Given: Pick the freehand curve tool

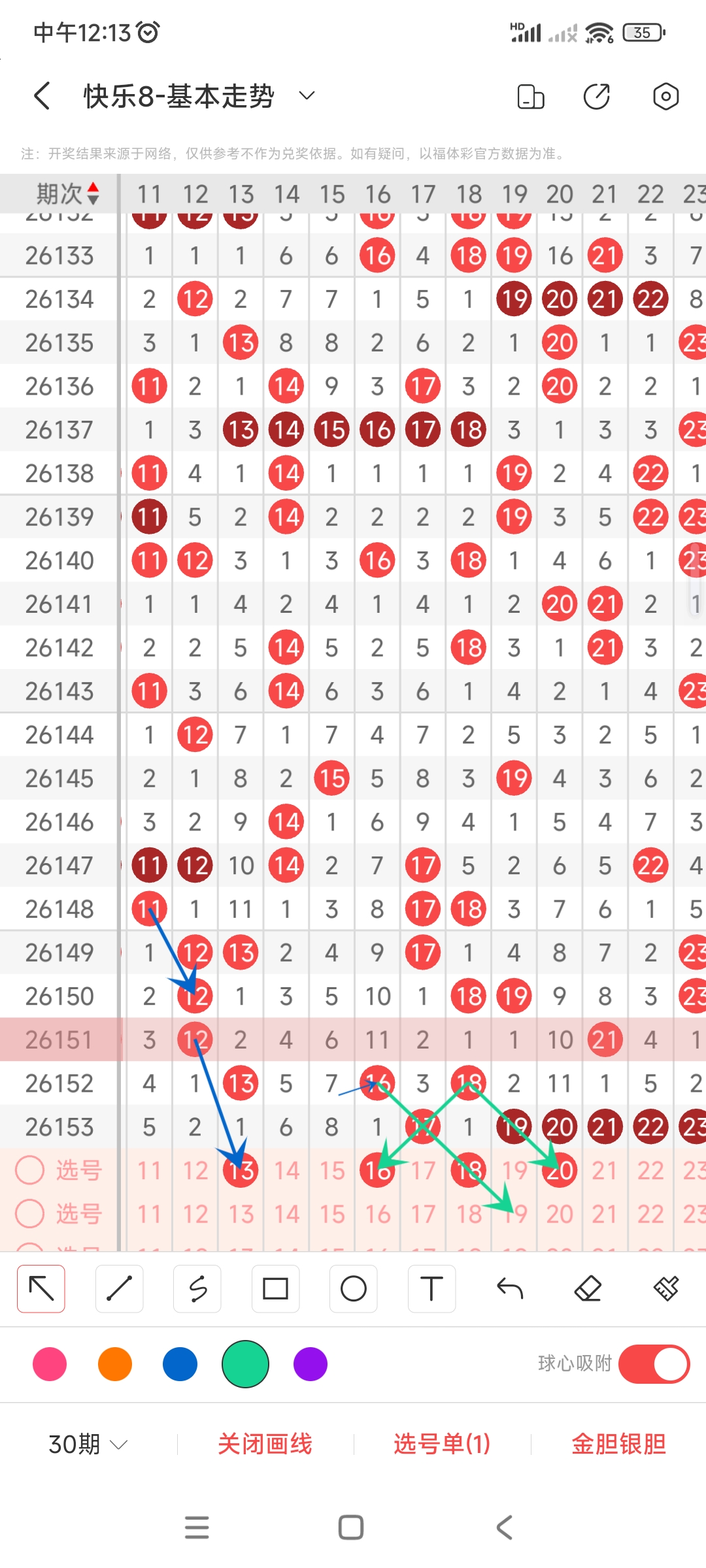Looking at the screenshot, I should [197, 1289].
